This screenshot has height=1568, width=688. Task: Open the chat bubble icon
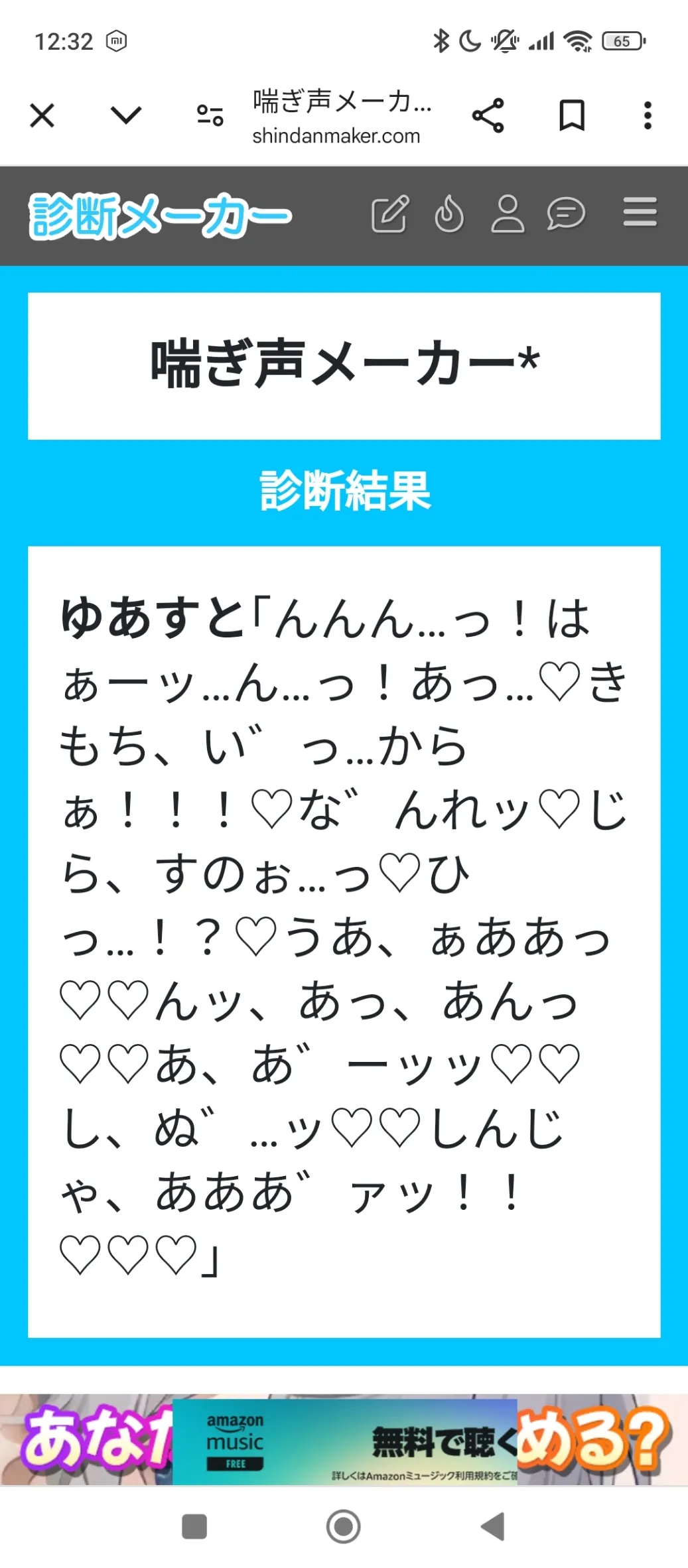566,214
